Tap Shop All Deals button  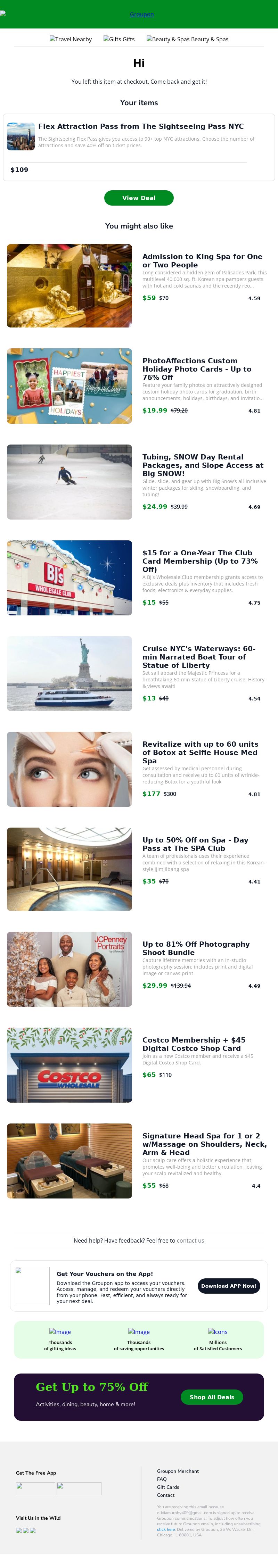(x=212, y=1397)
